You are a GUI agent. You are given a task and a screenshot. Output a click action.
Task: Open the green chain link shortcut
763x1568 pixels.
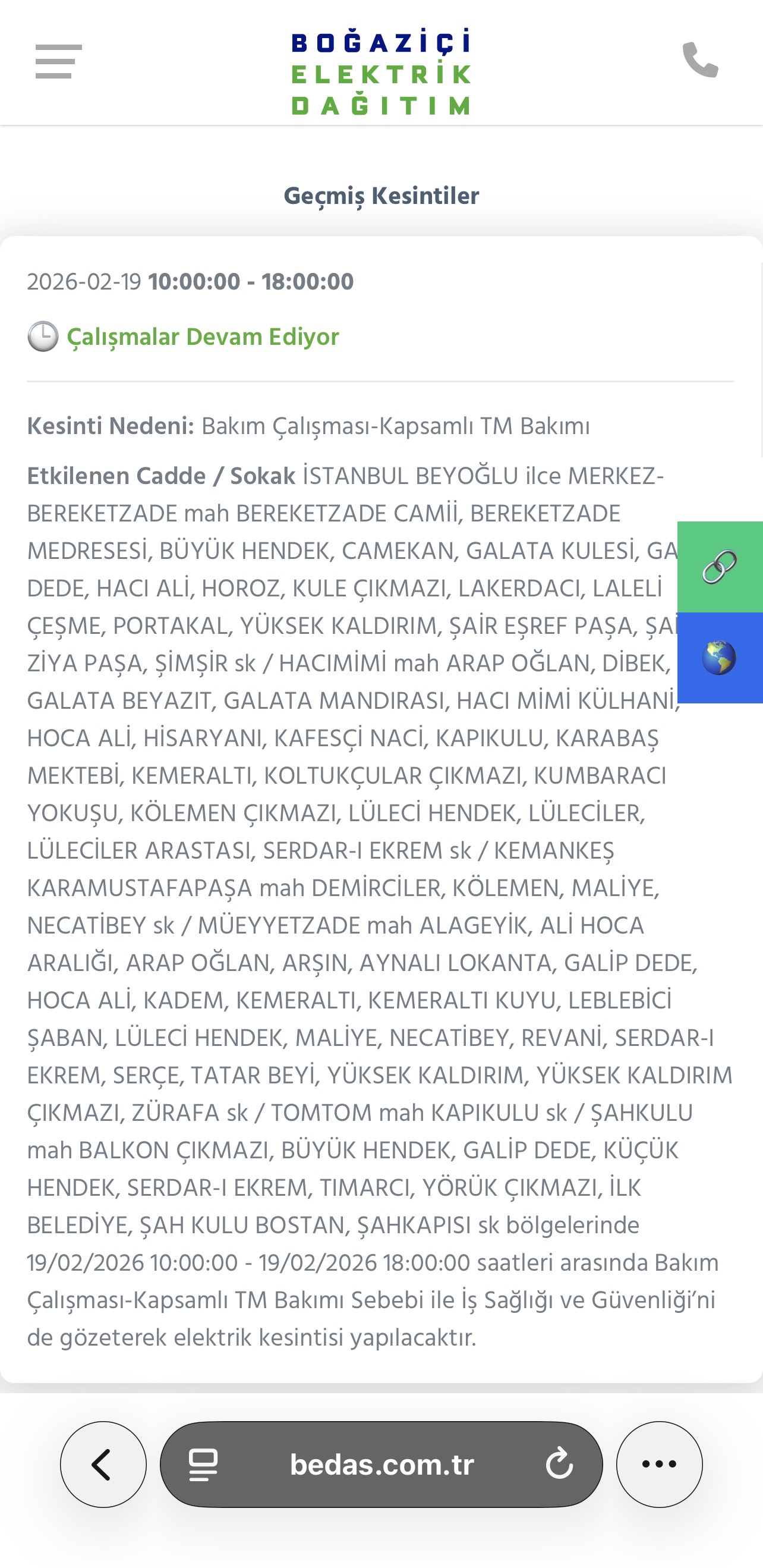[x=720, y=567]
